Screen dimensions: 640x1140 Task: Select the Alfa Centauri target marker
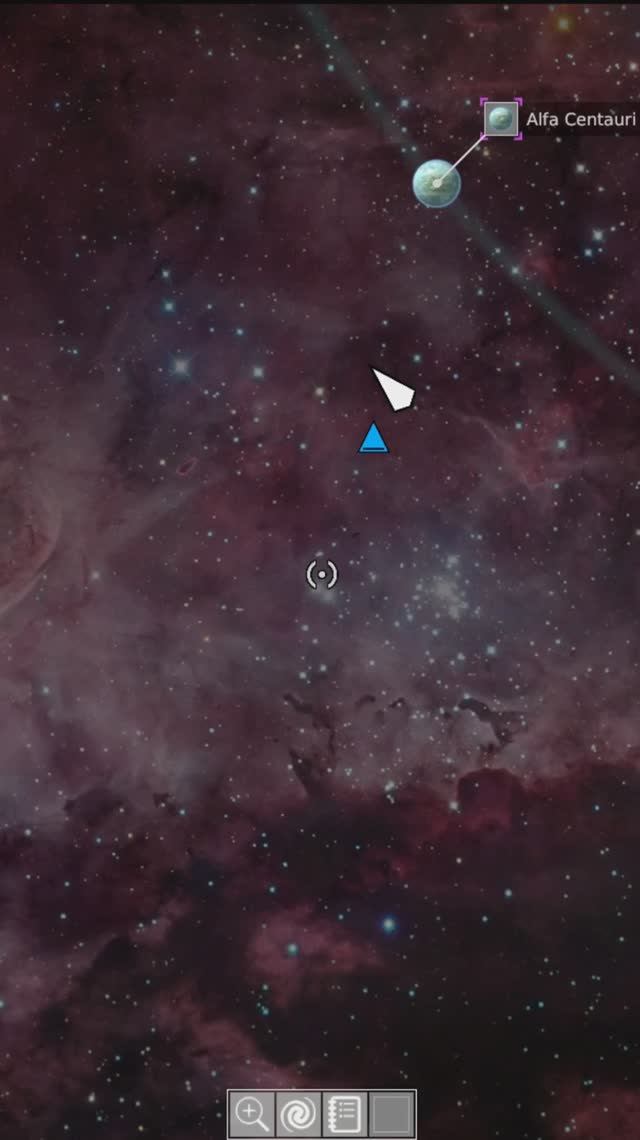click(501, 119)
